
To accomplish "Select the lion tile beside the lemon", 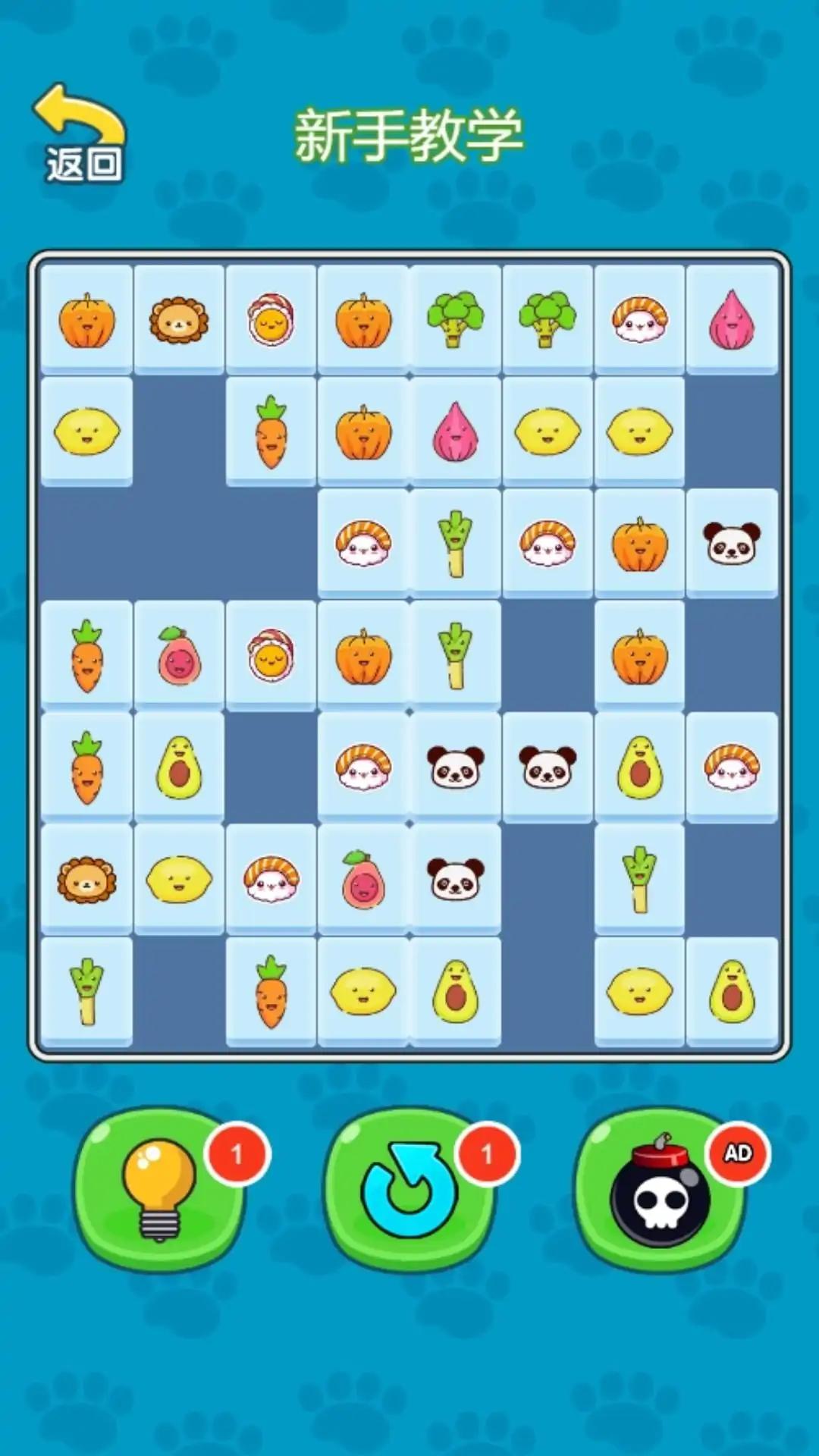I will 86,879.
